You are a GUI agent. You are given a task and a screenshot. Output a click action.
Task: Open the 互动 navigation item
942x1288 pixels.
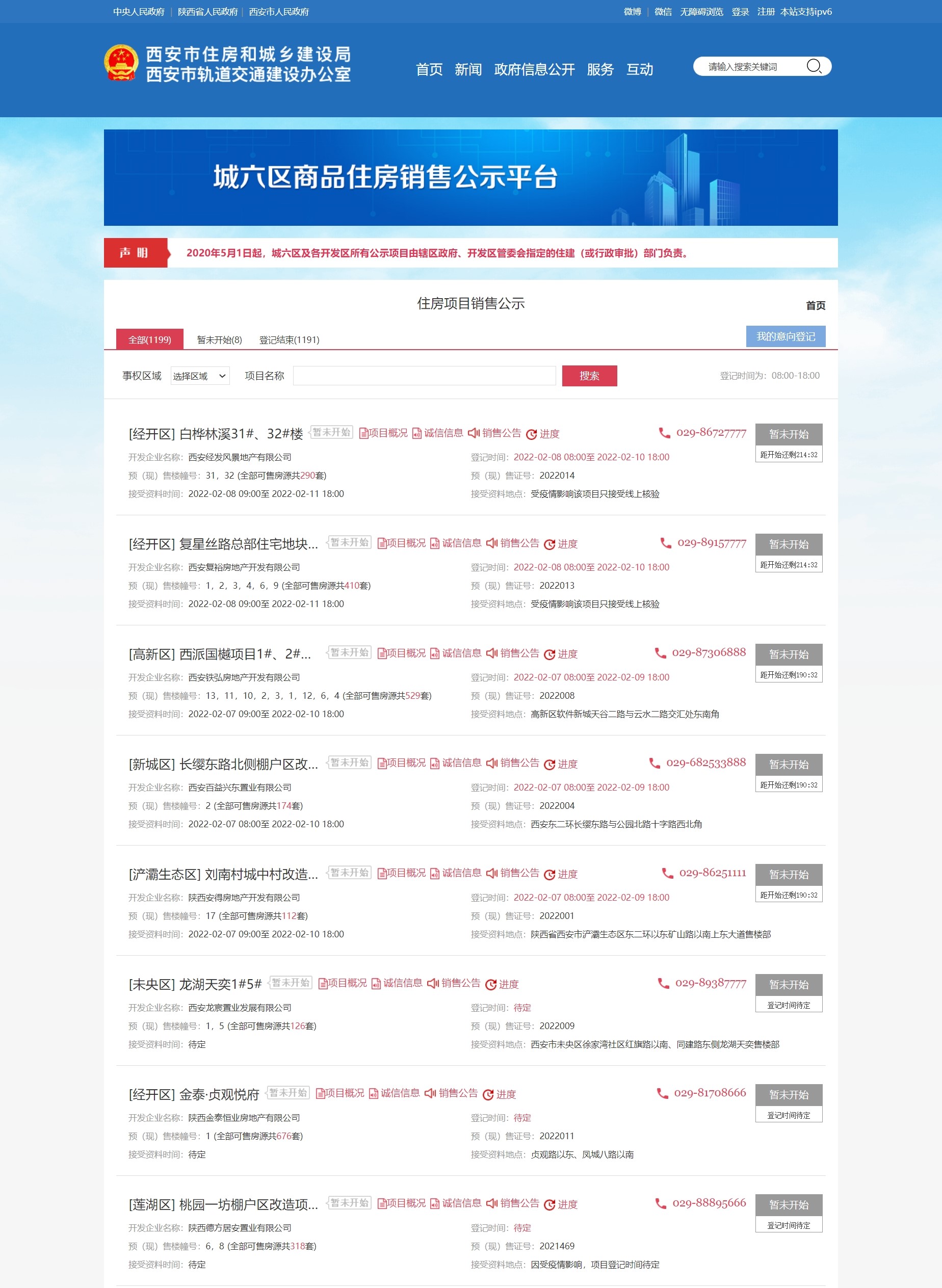tap(639, 69)
